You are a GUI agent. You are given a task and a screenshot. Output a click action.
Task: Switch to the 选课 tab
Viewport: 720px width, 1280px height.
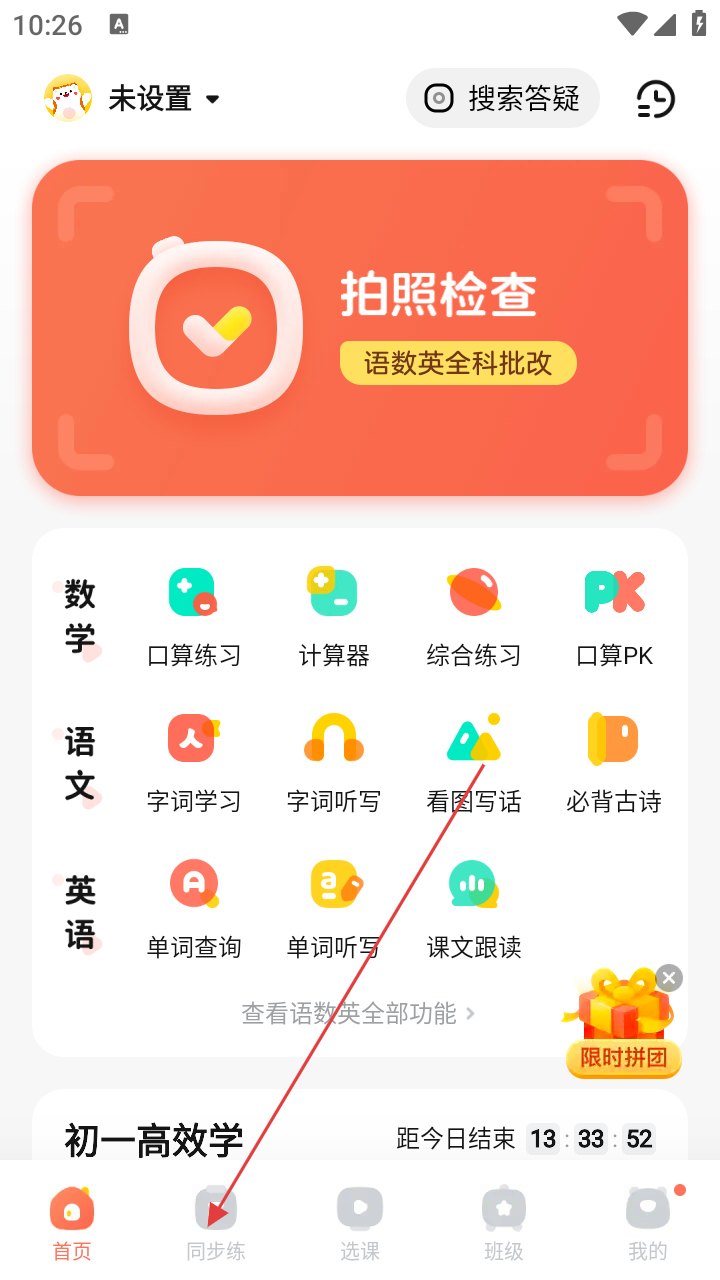click(x=360, y=1222)
